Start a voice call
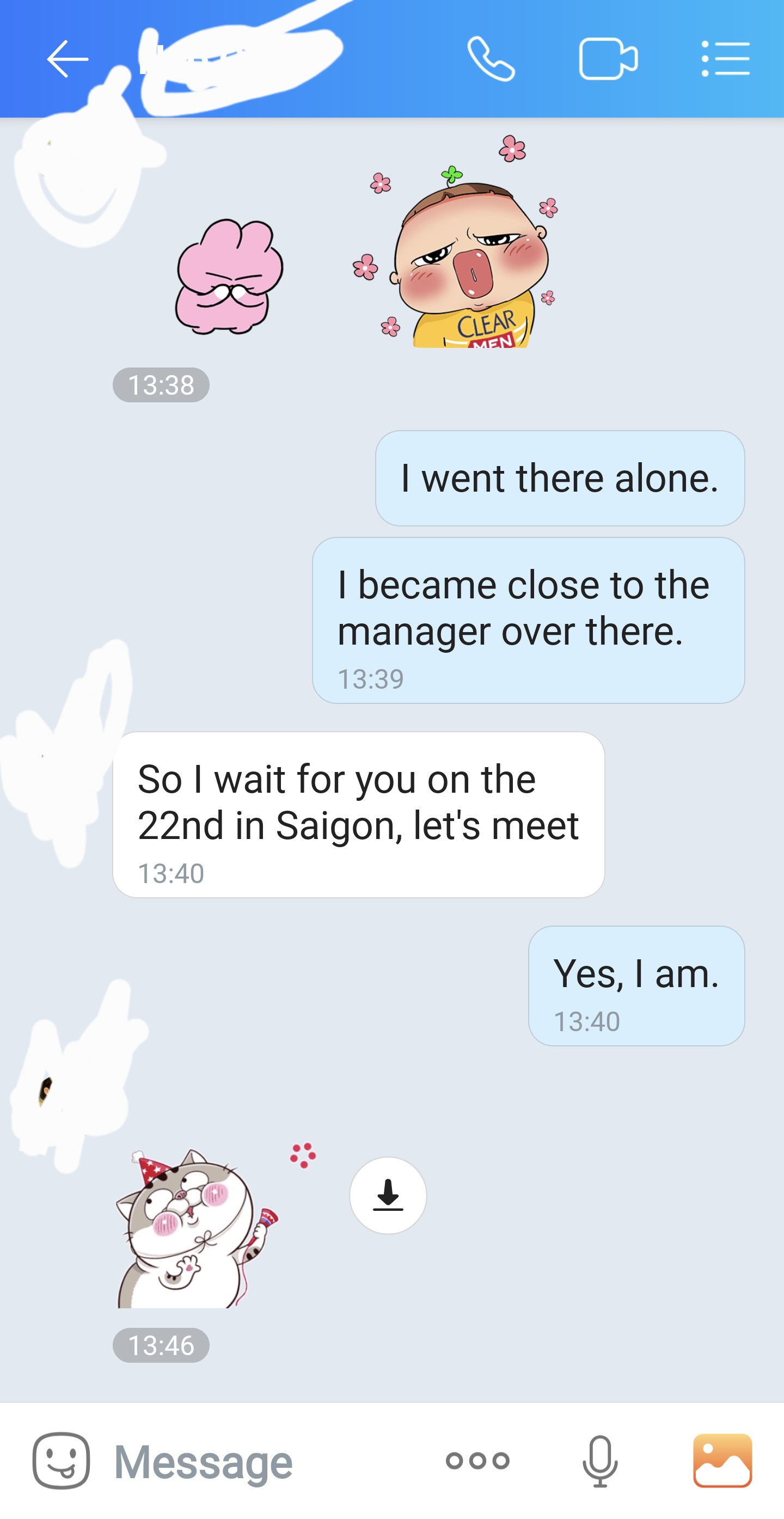The width and height of the screenshot is (784, 1519). click(491, 59)
